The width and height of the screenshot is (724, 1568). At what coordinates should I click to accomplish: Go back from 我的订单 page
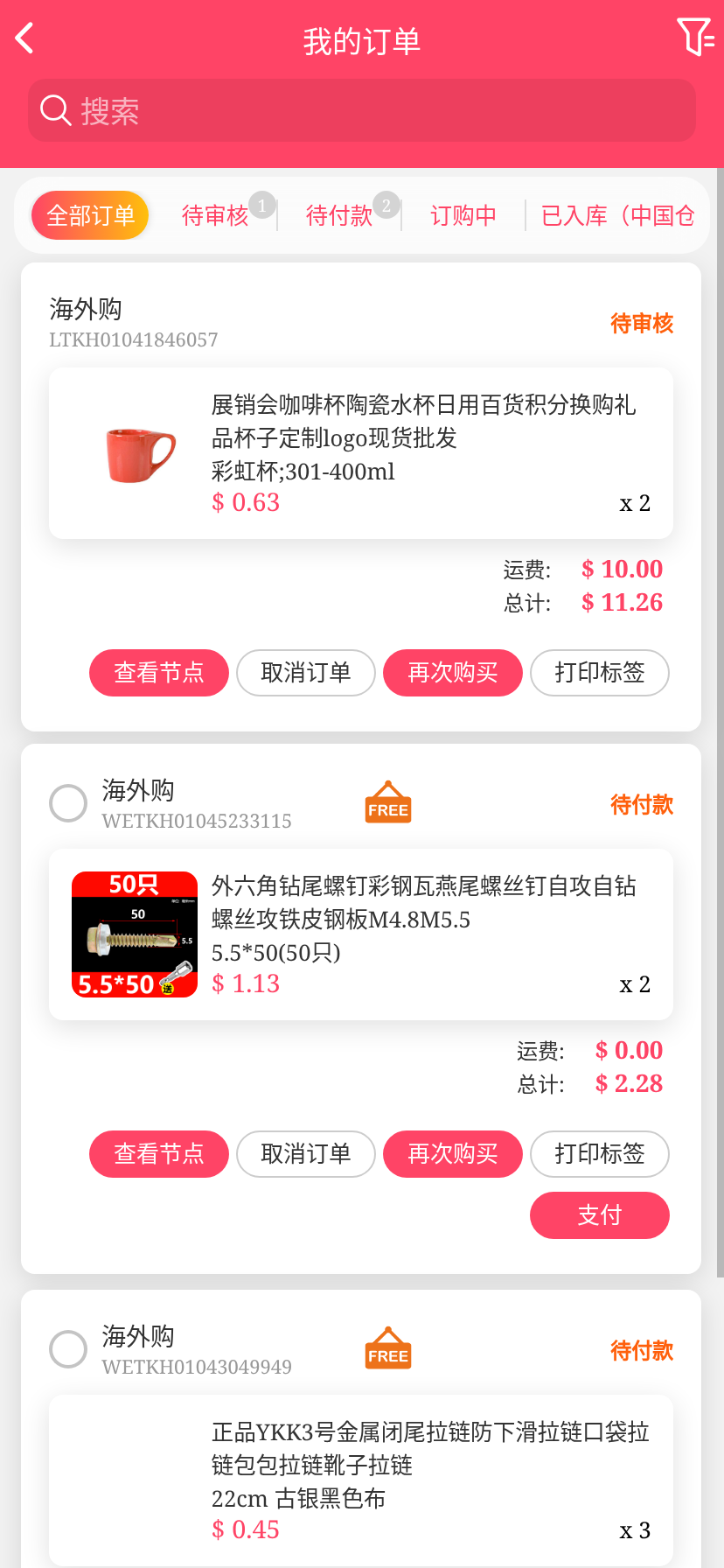coord(24,38)
